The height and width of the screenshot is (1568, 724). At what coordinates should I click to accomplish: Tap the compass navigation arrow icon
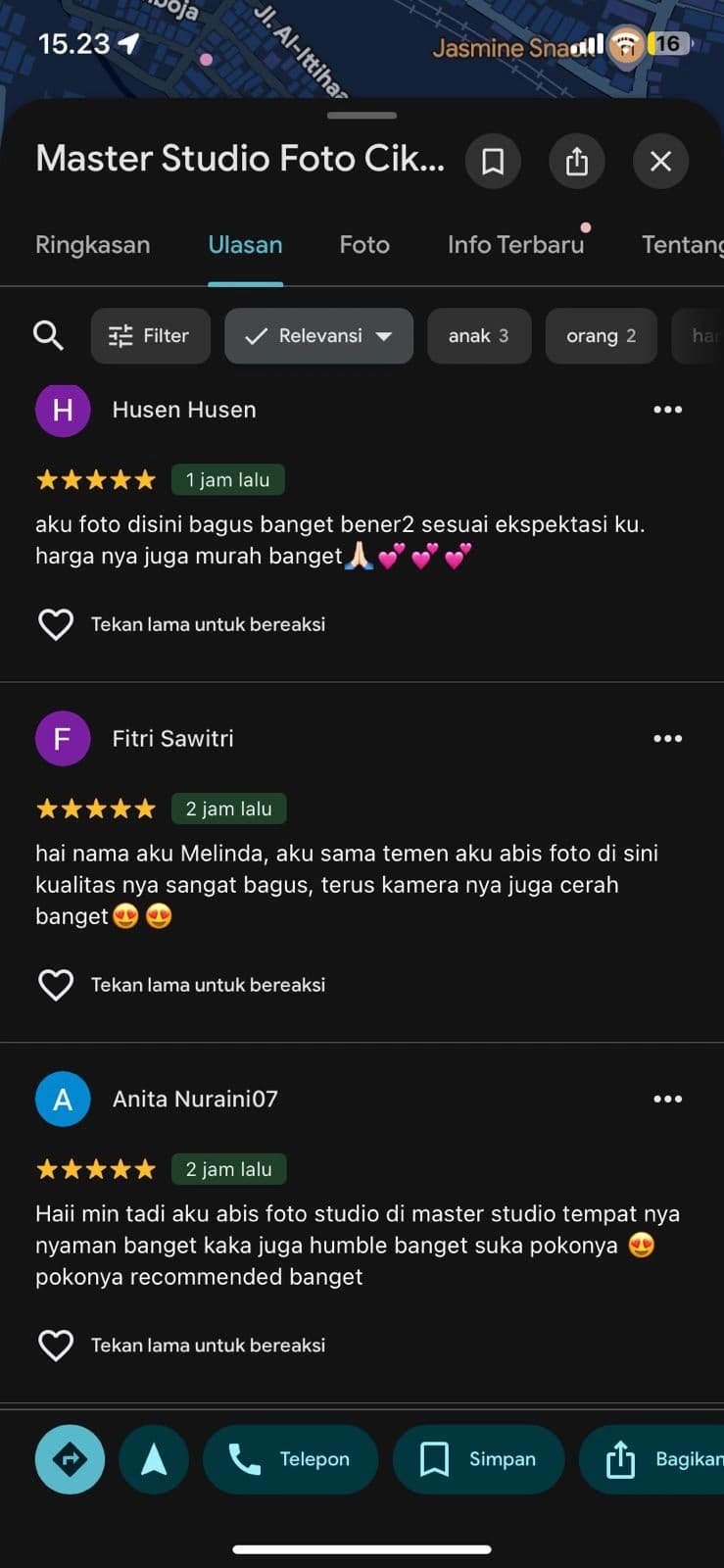153,1459
